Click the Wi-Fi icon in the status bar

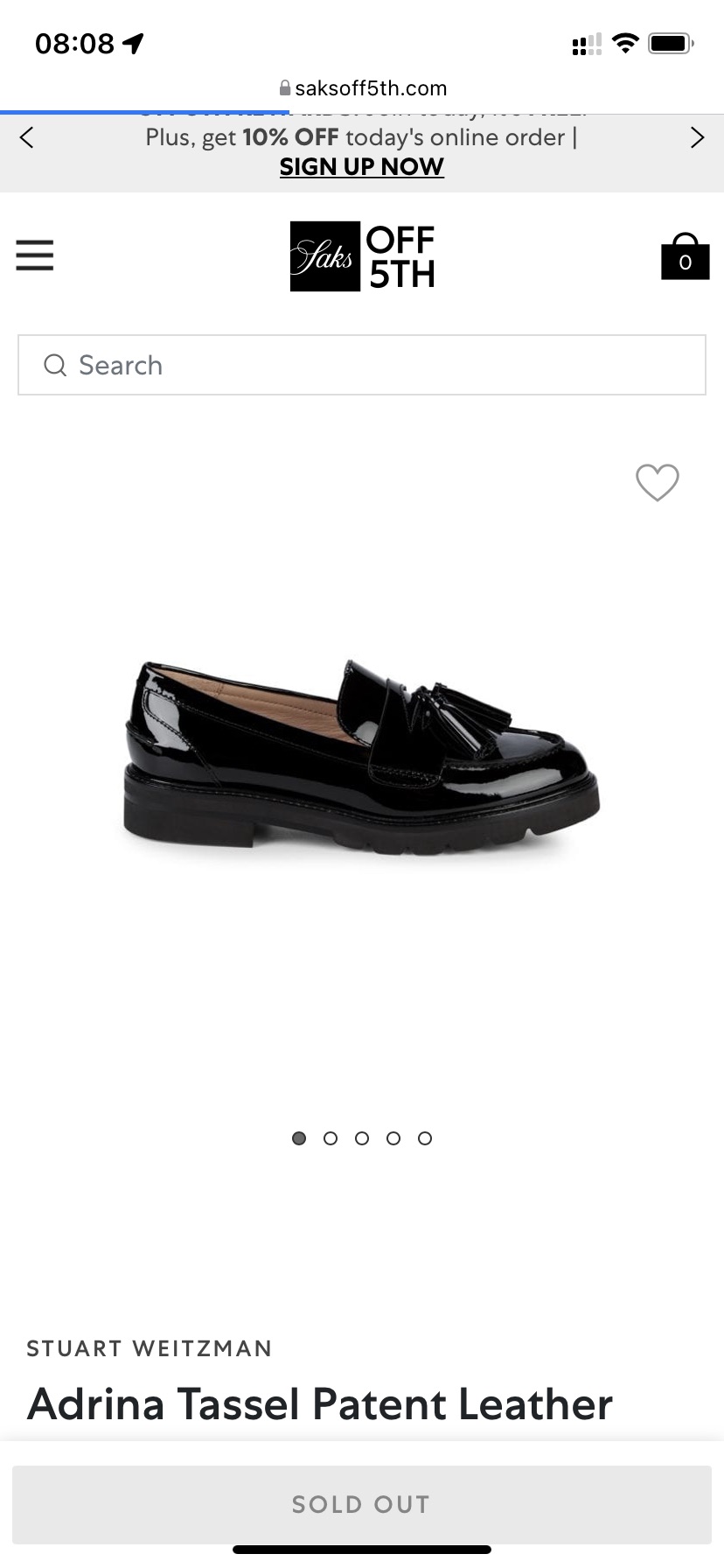point(626,41)
